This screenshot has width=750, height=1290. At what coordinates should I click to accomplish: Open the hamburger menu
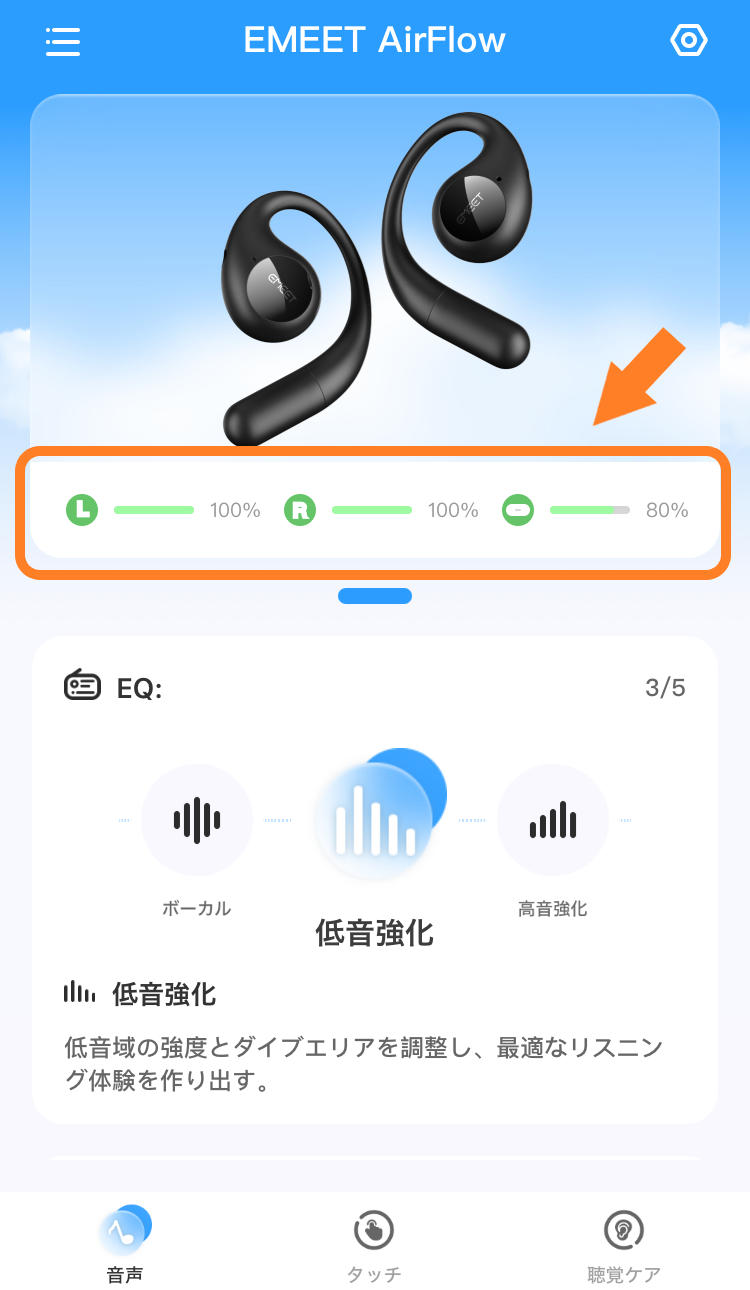(63, 41)
